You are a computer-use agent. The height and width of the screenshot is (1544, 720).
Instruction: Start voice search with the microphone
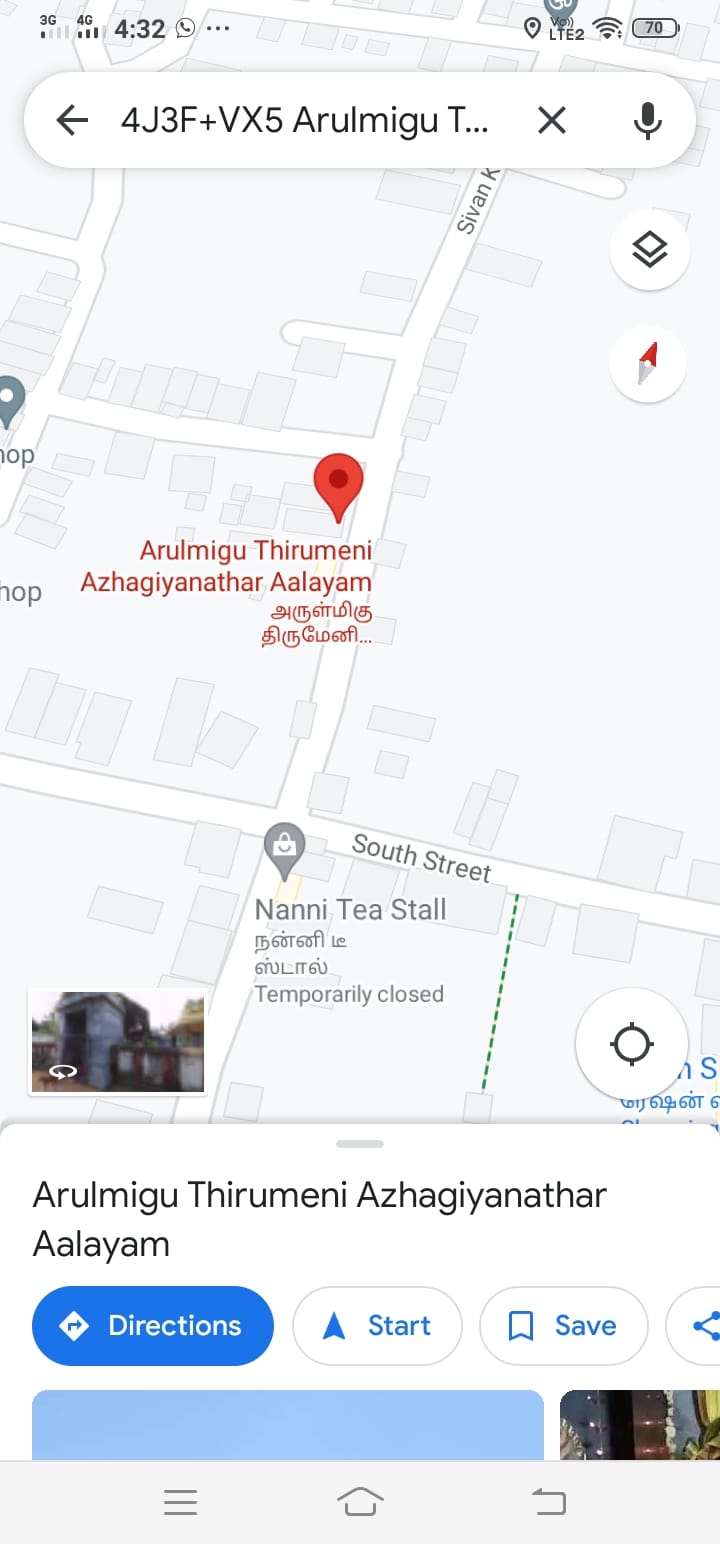[647, 121]
